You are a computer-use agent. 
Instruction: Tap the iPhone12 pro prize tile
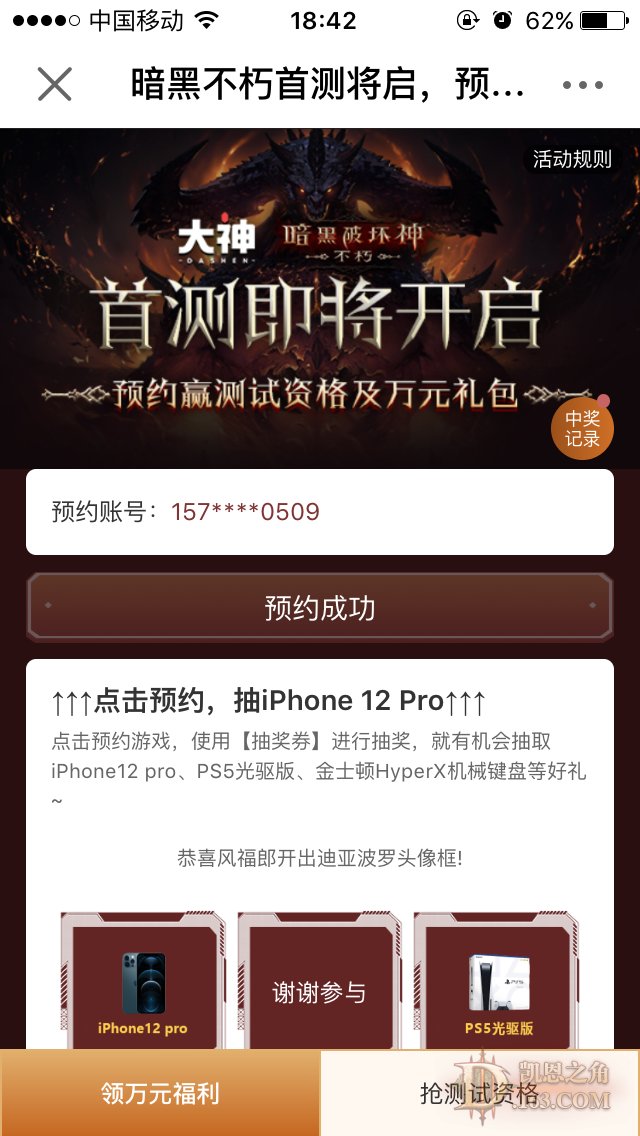(x=143, y=985)
